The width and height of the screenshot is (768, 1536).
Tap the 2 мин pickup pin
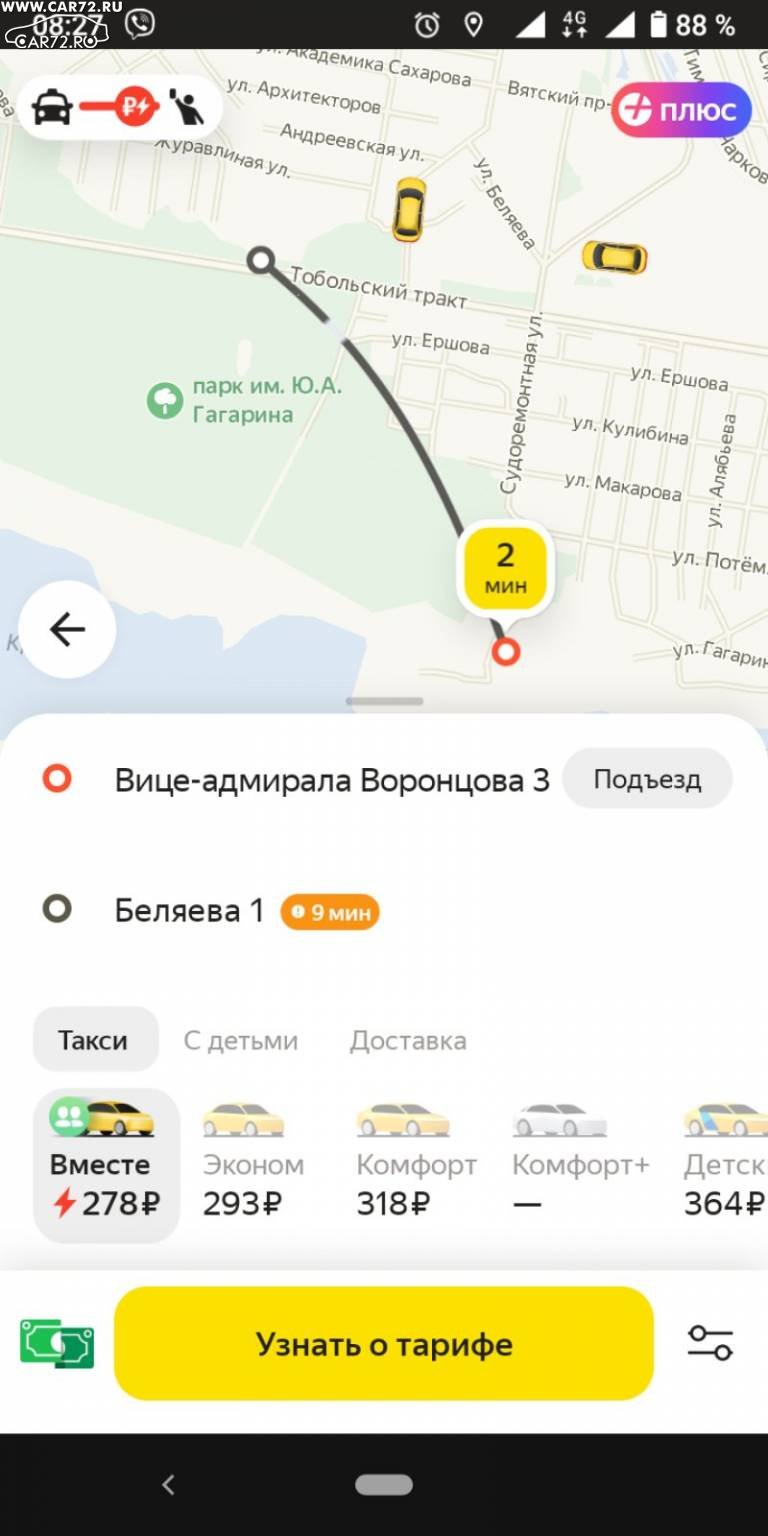click(x=506, y=569)
